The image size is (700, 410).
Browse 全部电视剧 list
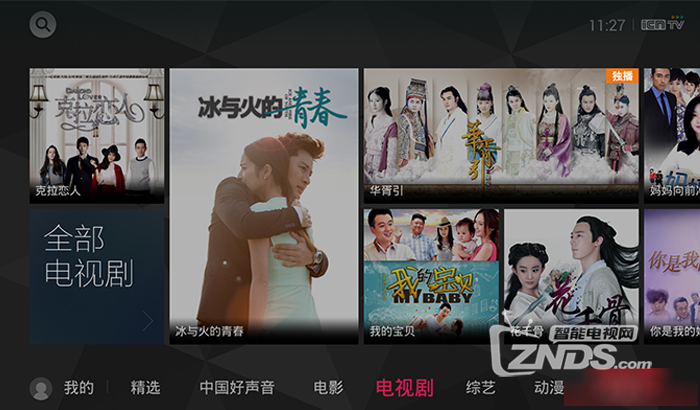[97, 276]
